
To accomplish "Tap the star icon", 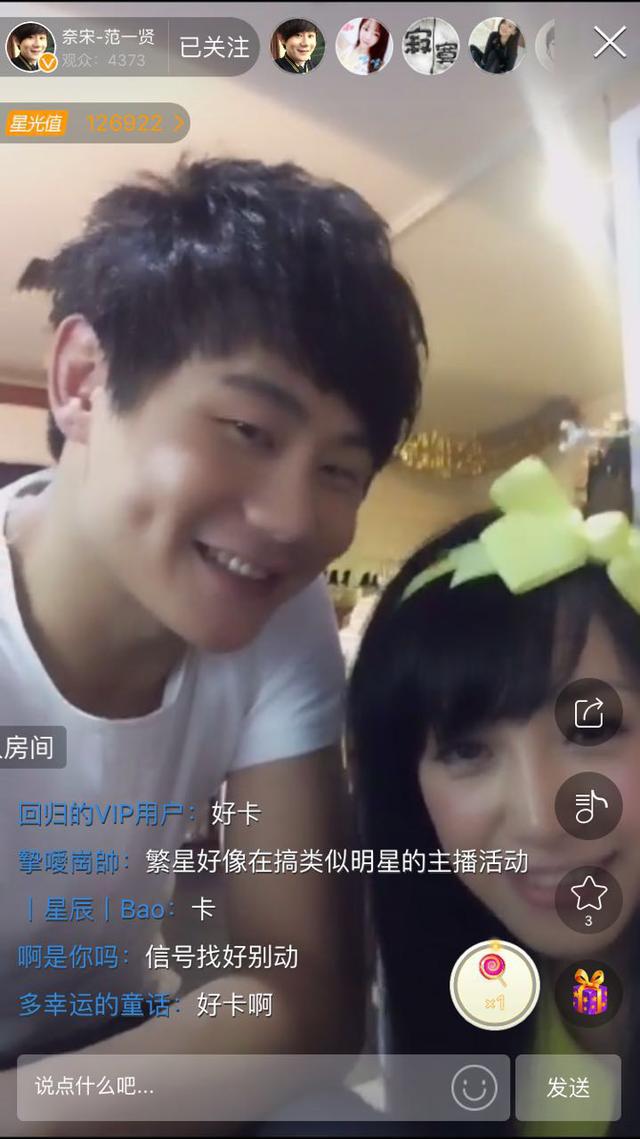I will [x=589, y=897].
